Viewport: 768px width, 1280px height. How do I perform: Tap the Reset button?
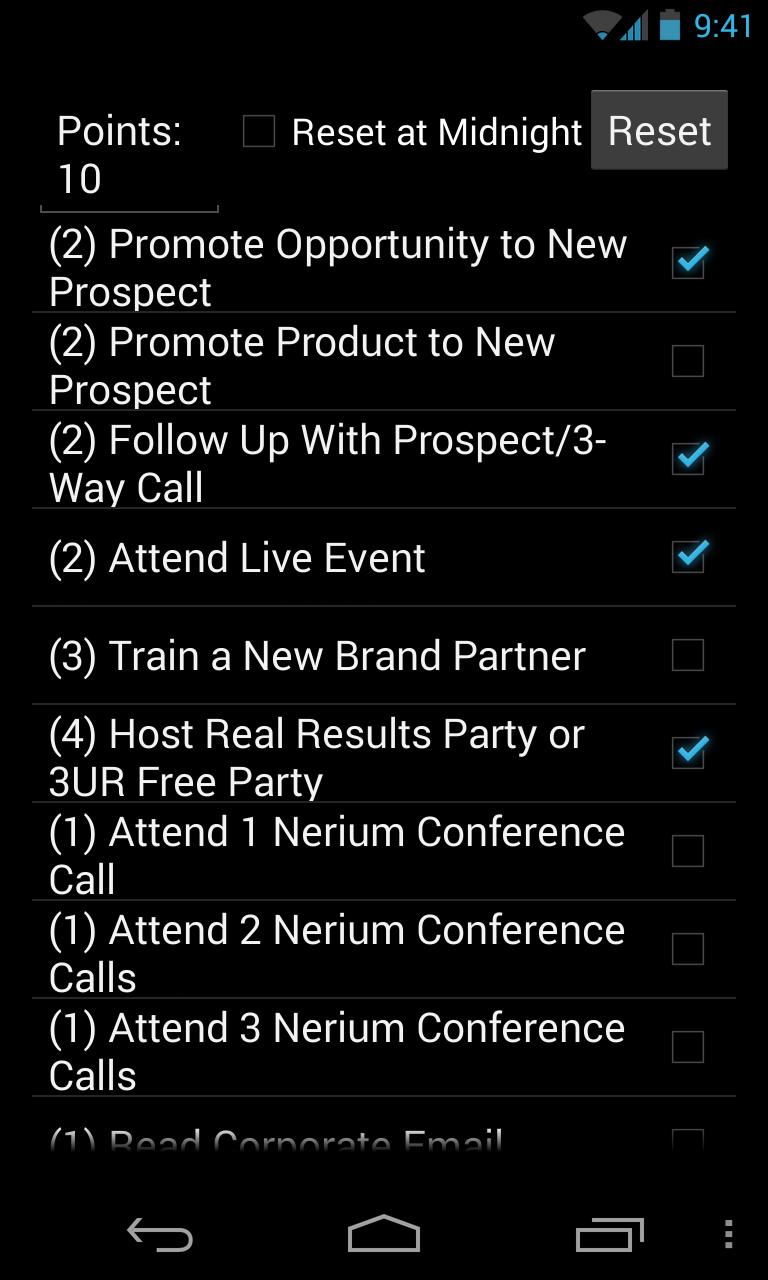[659, 131]
